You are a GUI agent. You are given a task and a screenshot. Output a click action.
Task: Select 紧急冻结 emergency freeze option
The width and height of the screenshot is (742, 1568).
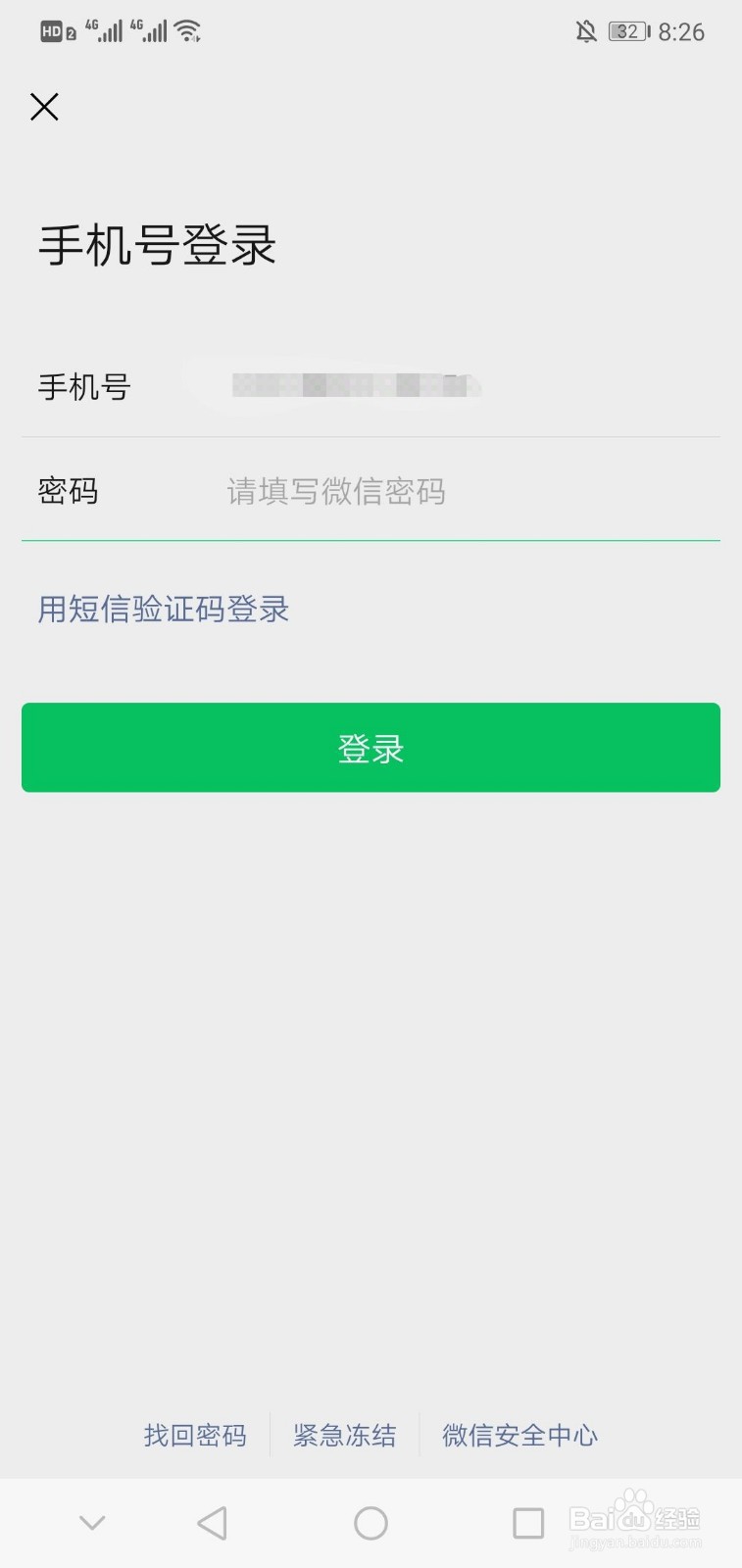click(x=345, y=1435)
